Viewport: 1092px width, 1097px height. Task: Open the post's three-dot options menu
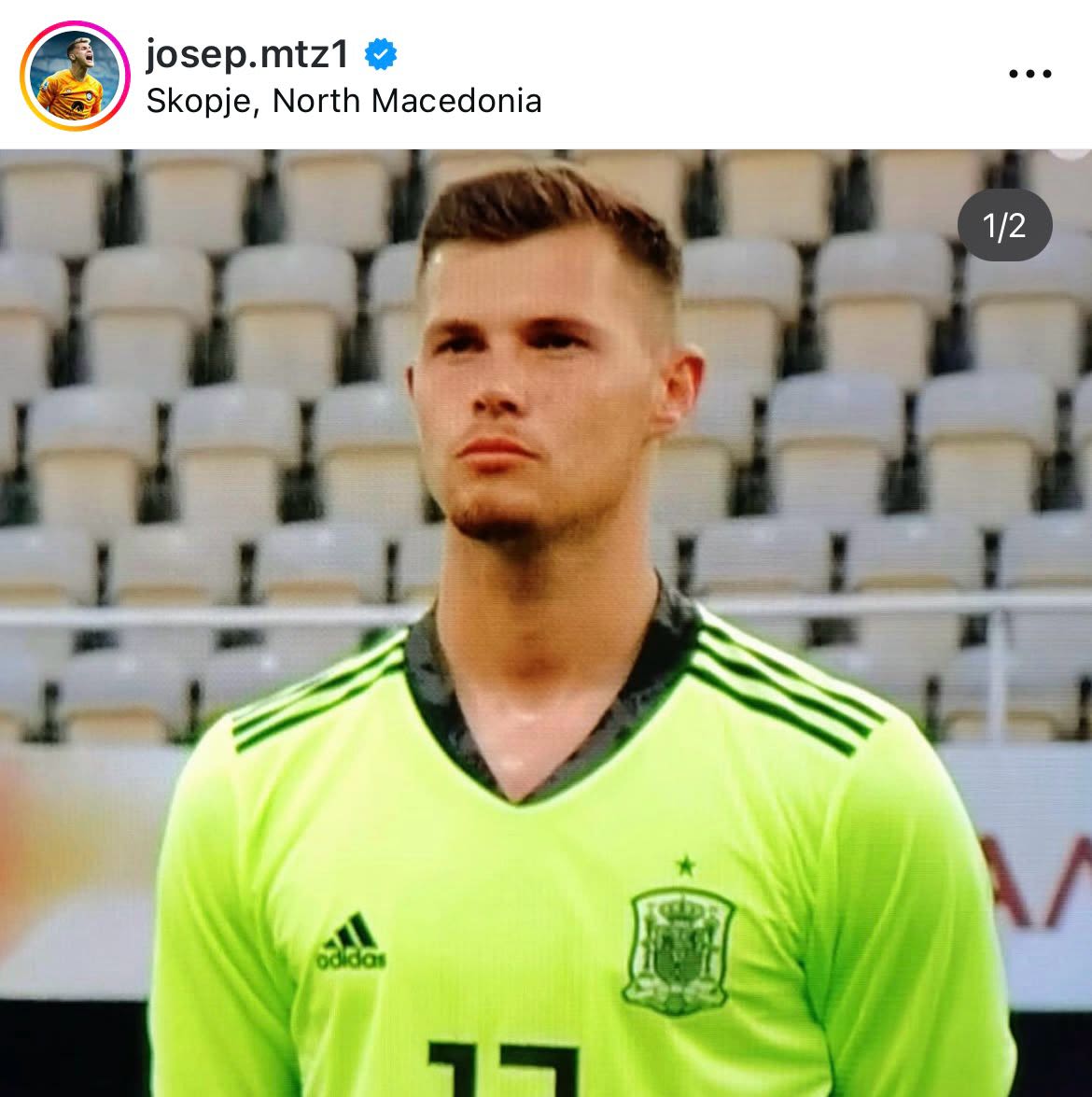tap(1029, 75)
